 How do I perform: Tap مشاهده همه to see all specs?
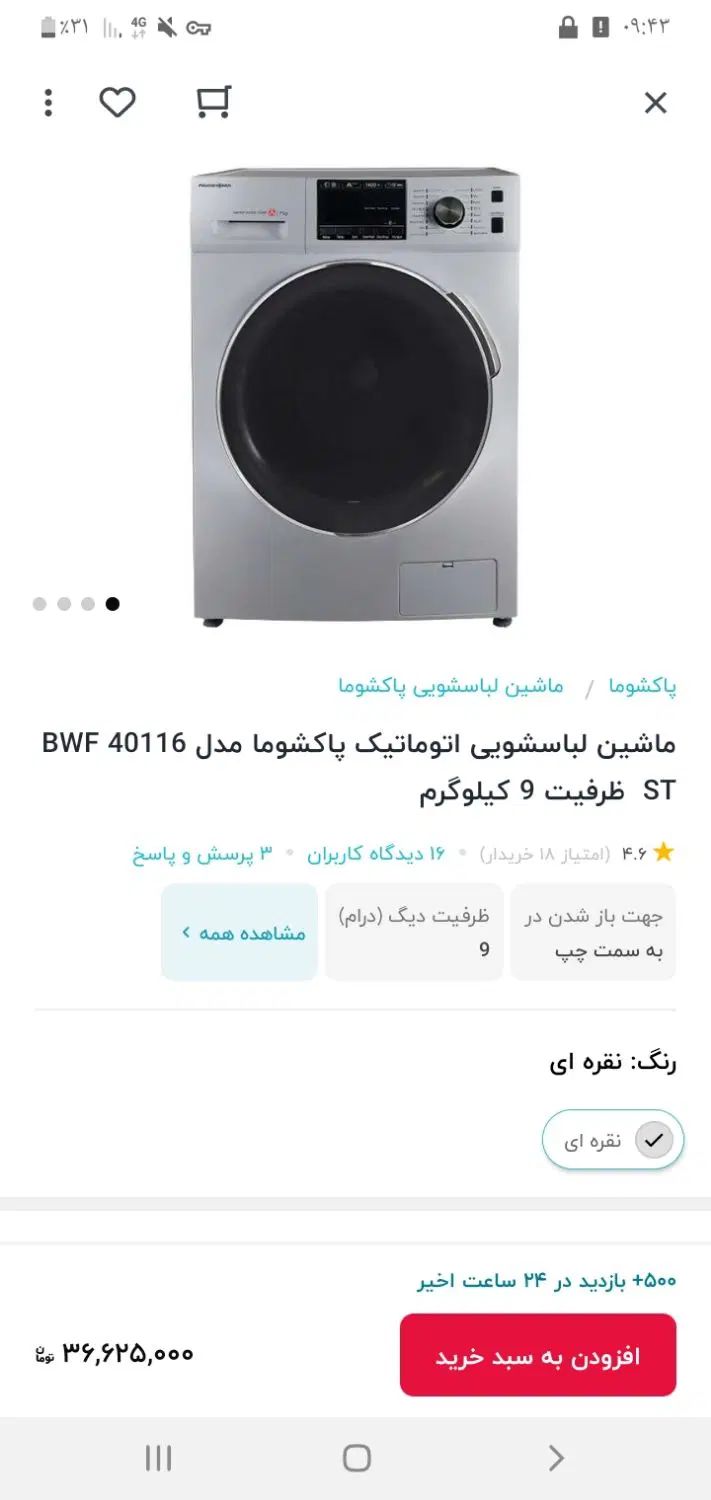point(241,933)
